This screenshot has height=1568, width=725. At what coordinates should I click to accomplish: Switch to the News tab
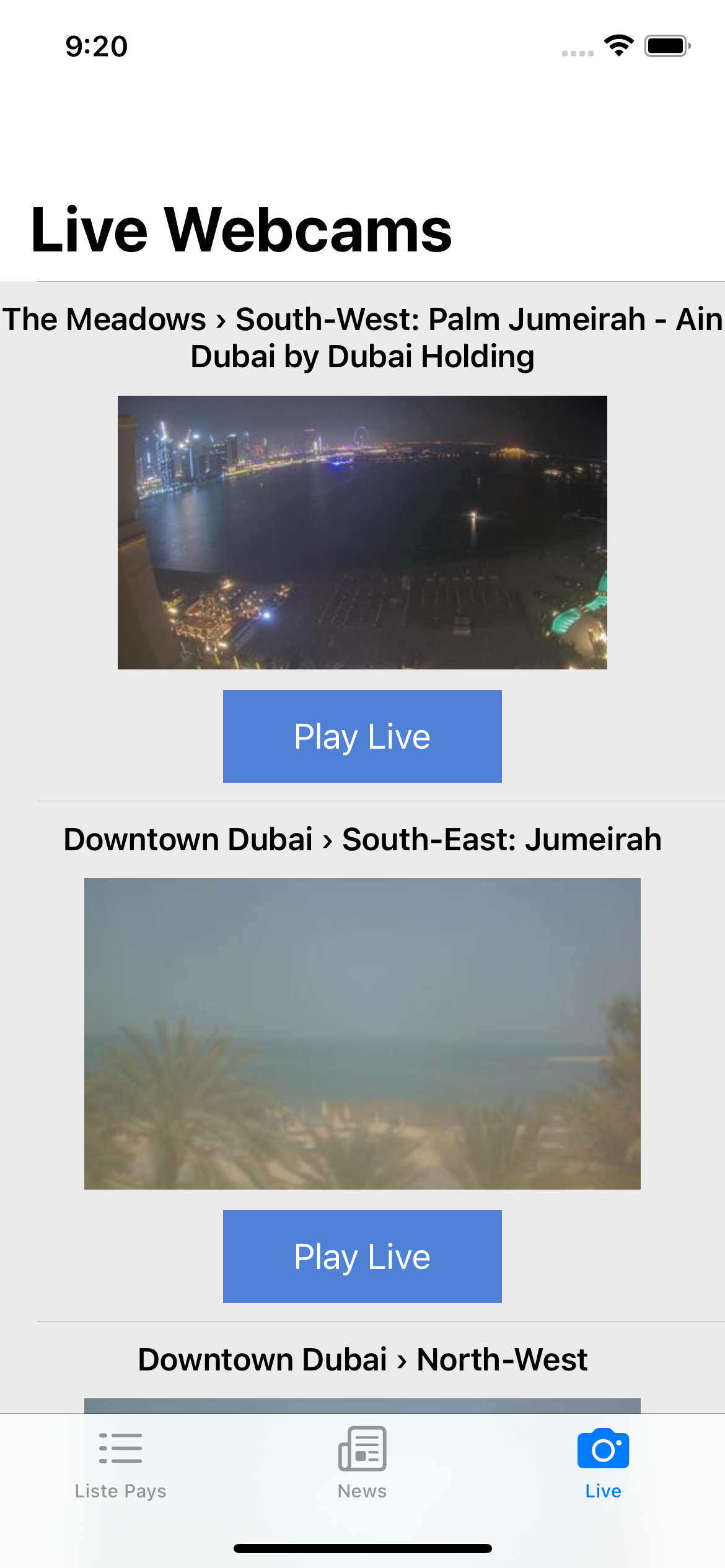362,1464
